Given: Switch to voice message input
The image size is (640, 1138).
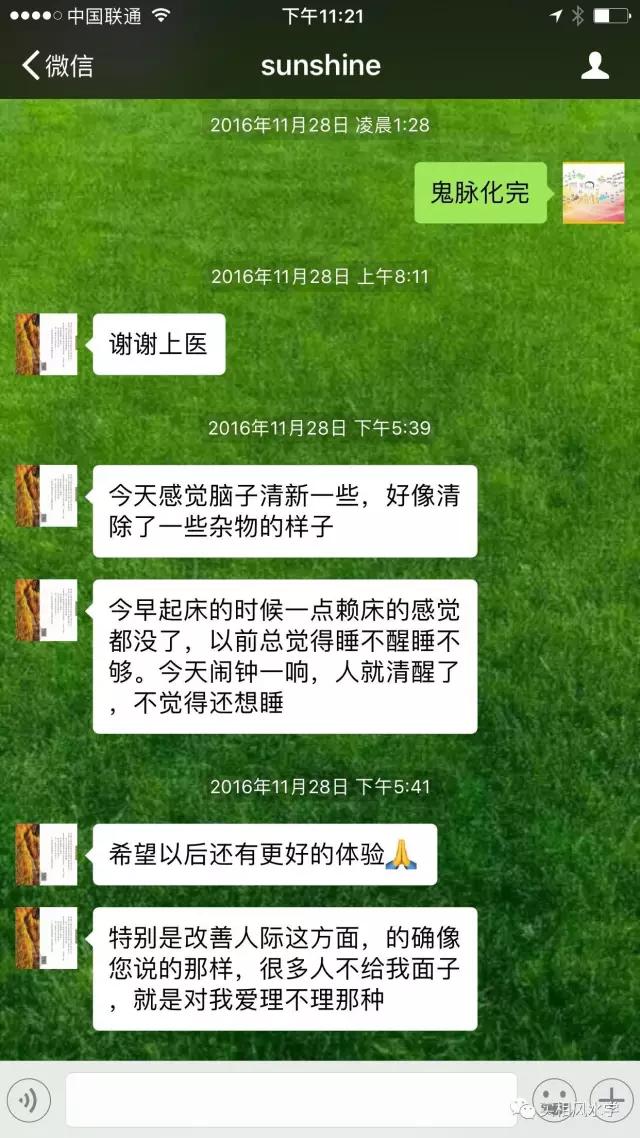Looking at the screenshot, I should click(31, 1100).
